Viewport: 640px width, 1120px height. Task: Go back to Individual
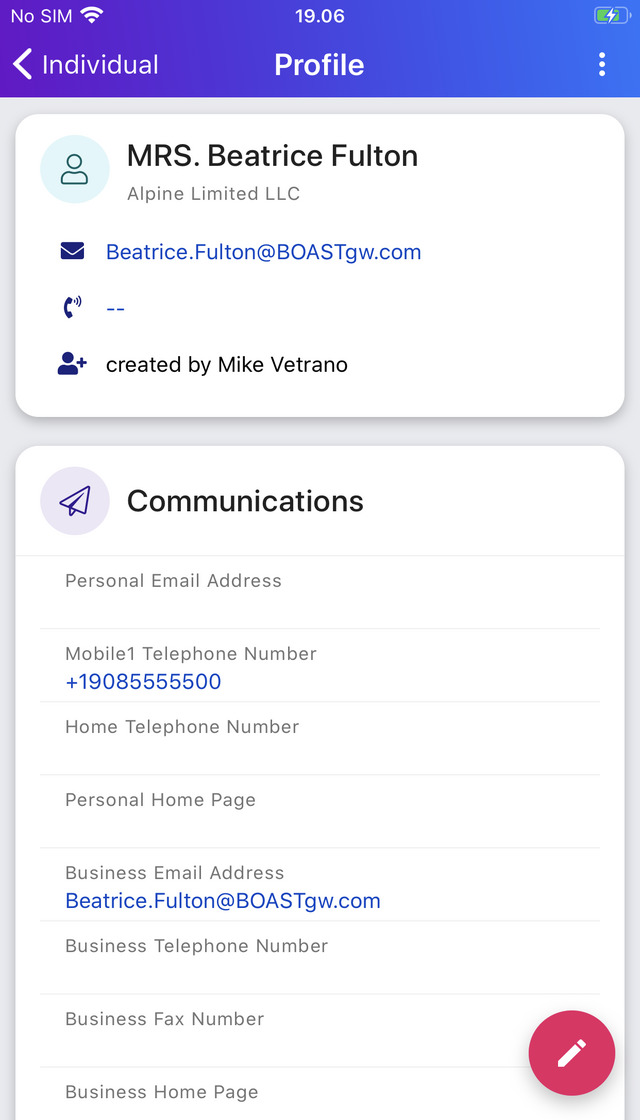point(86,65)
